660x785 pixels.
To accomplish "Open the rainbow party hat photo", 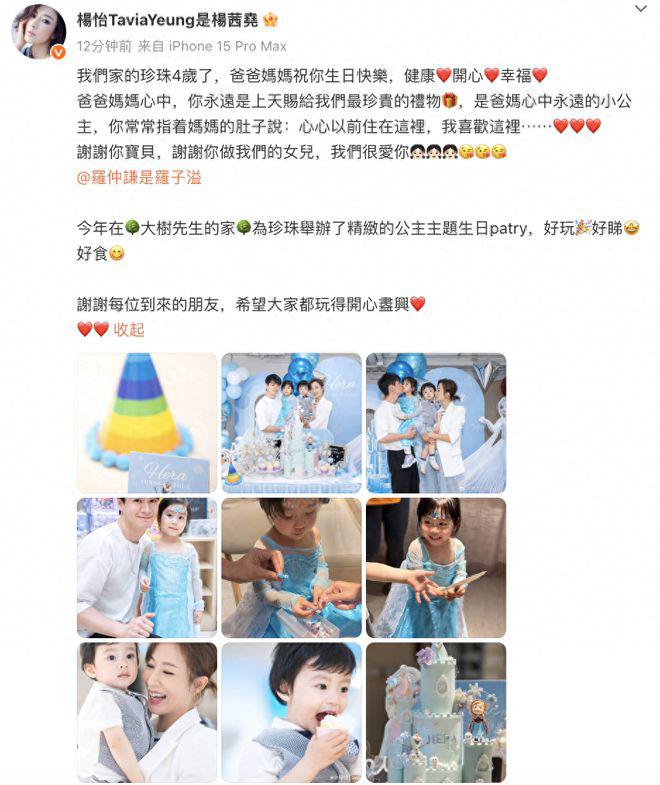I will tap(147, 423).
